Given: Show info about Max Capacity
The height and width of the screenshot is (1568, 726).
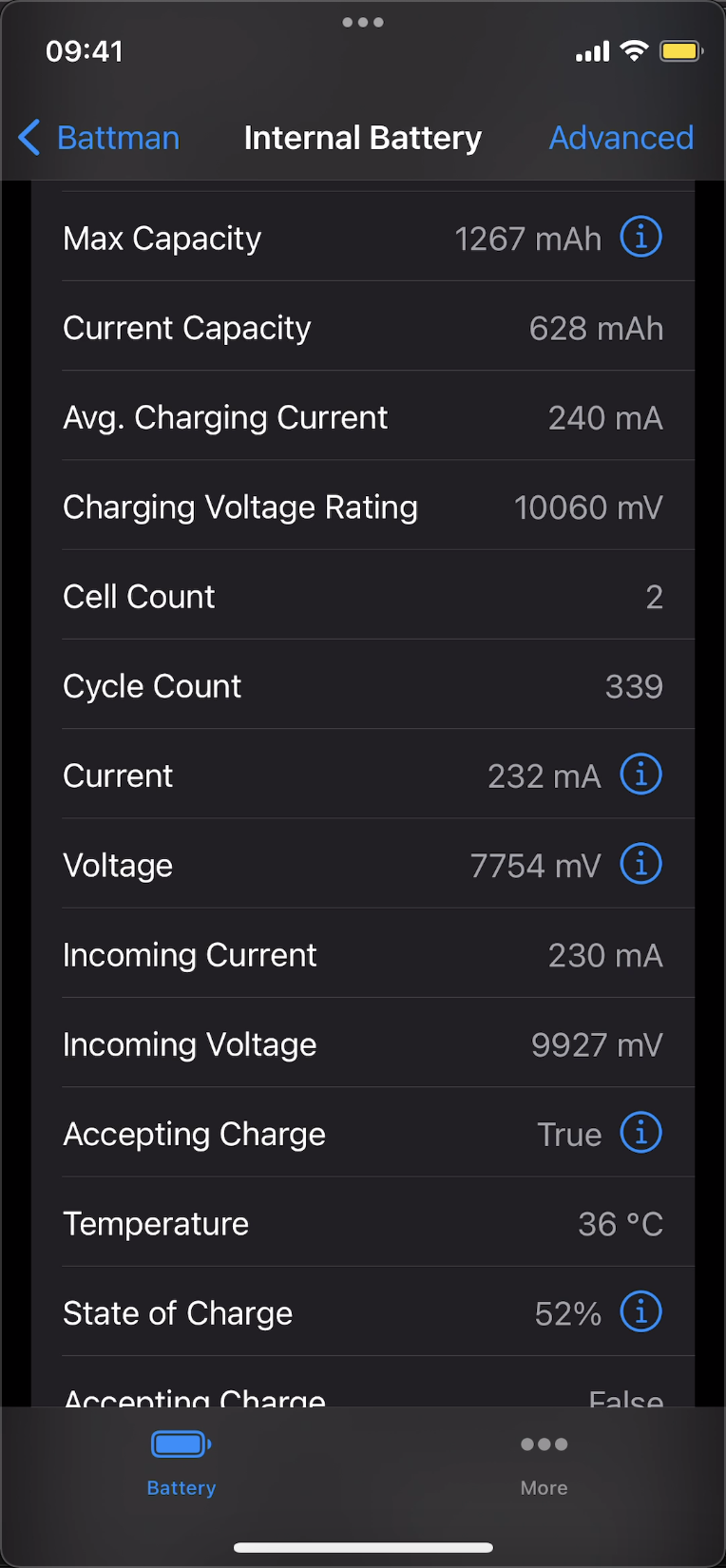Looking at the screenshot, I should pyautogui.click(x=640, y=237).
